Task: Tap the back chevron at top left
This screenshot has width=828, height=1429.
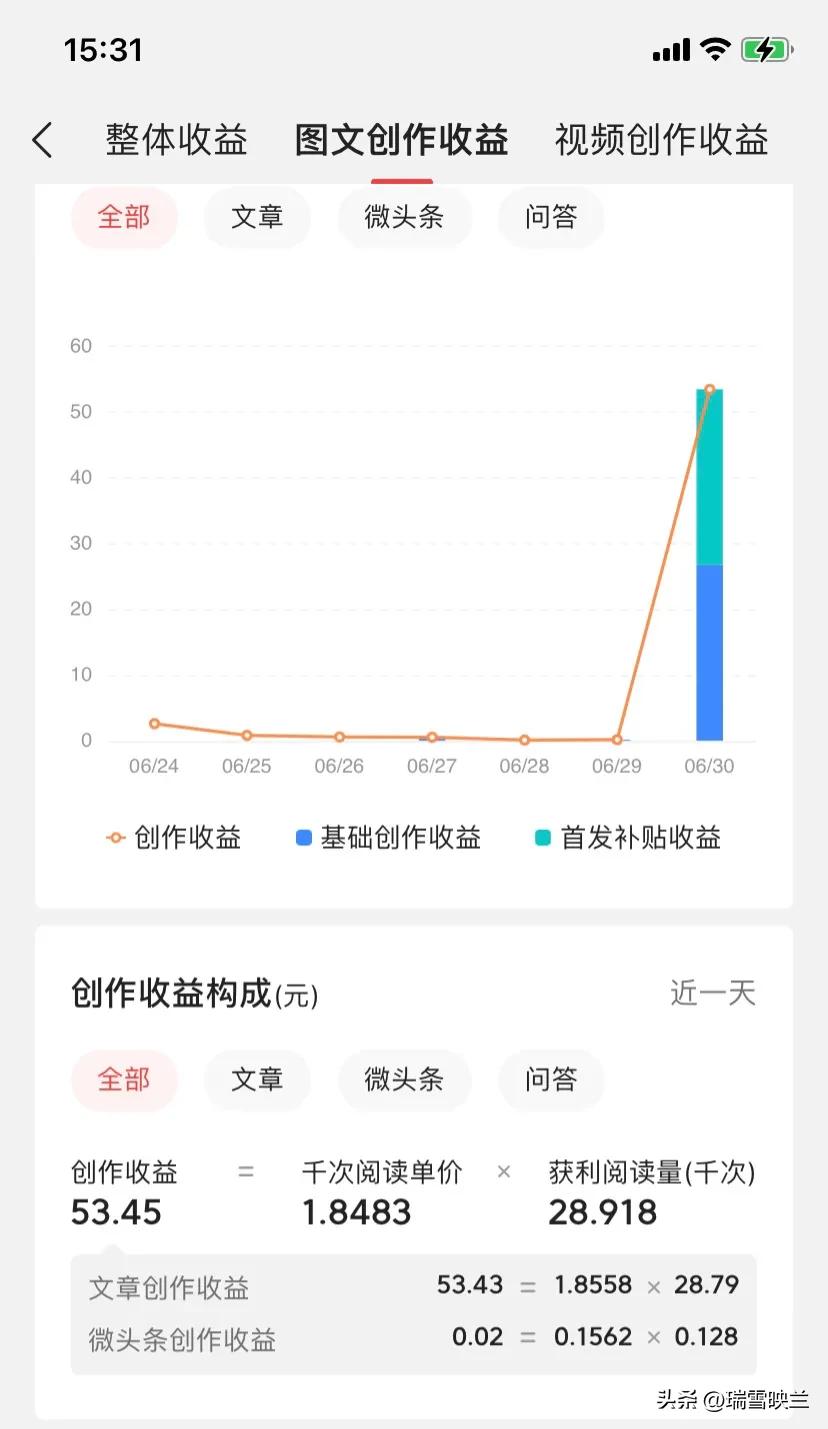Action: click(42, 141)
